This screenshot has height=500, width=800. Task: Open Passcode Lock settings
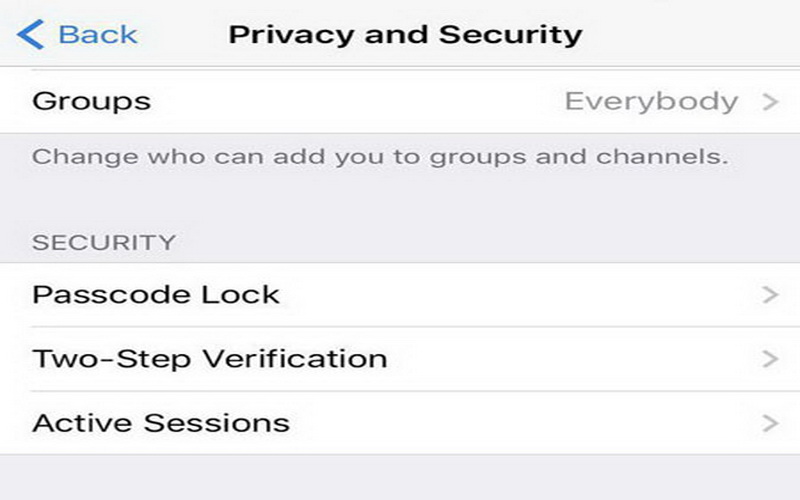[400, 294]
